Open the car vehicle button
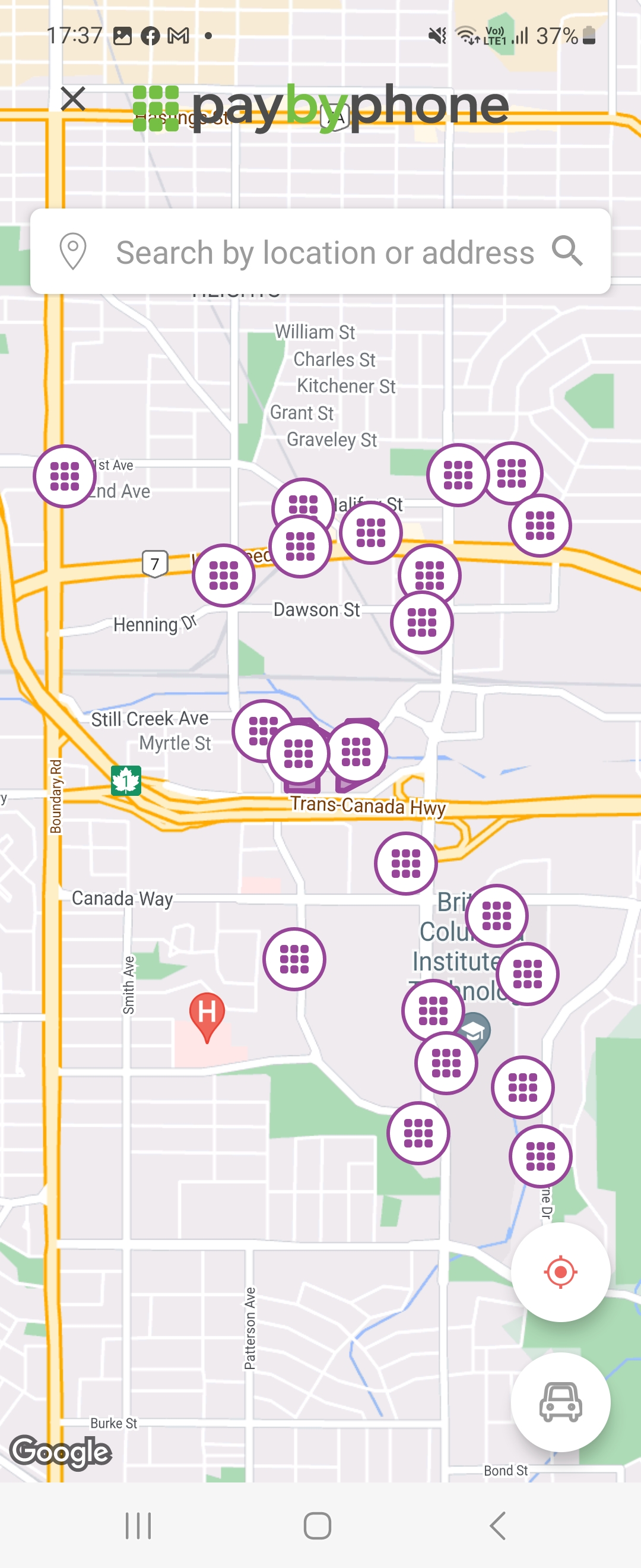The width and height of the screenshot is (641, 1568). 560,1402
